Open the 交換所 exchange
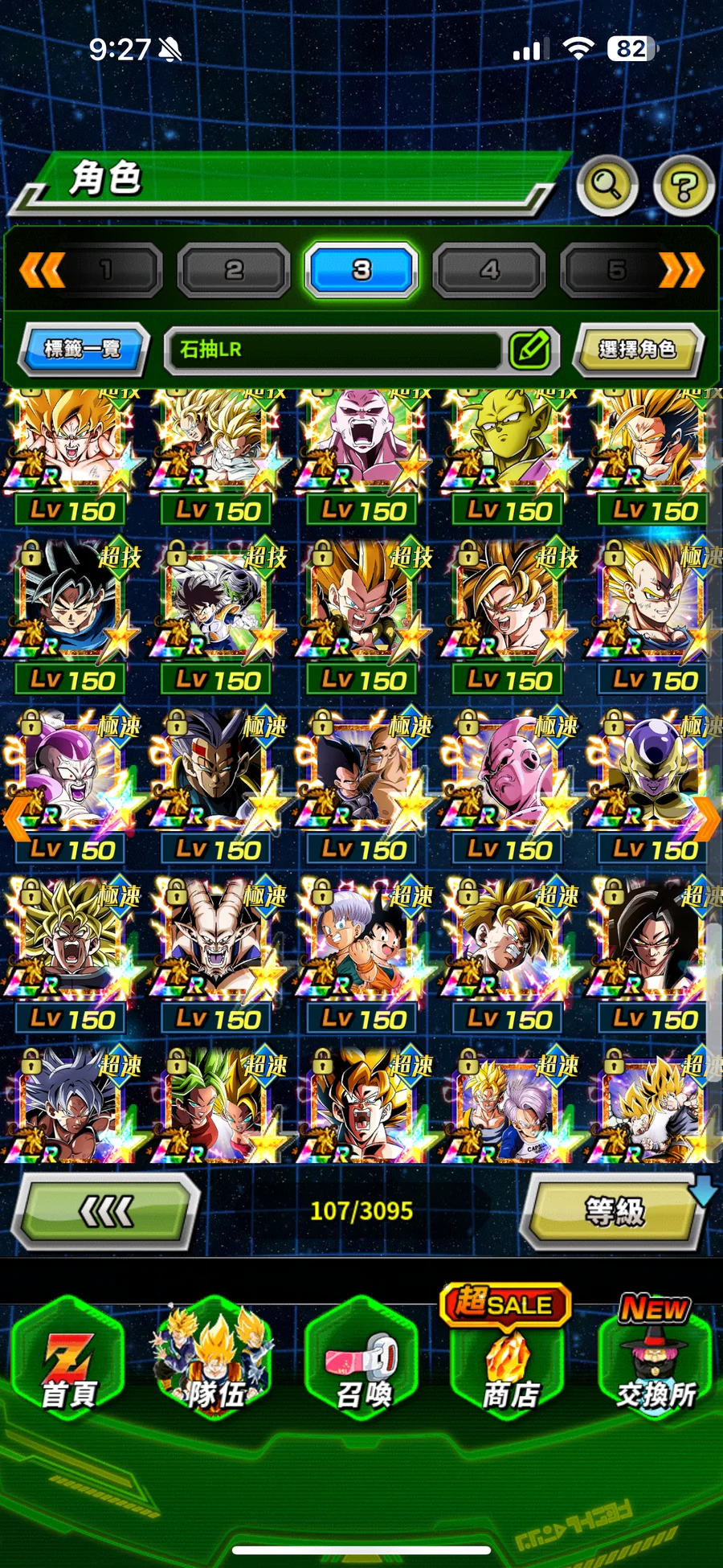 coord(656,1358)
